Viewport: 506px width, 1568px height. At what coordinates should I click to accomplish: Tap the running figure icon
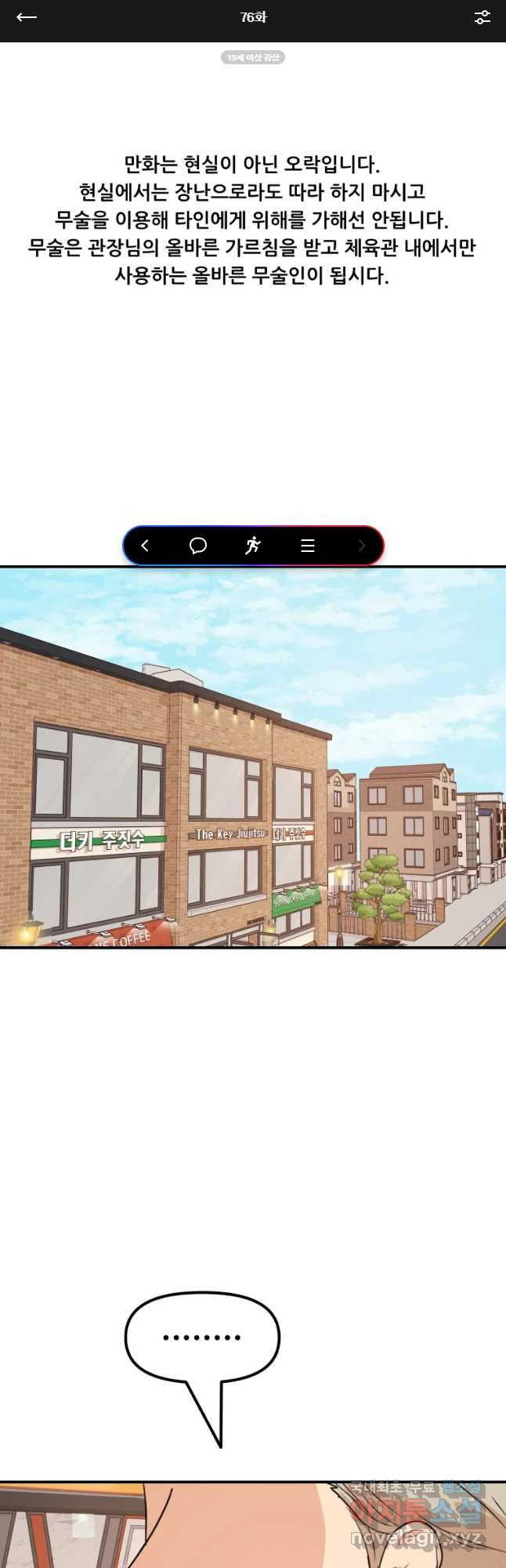(252, 546)
